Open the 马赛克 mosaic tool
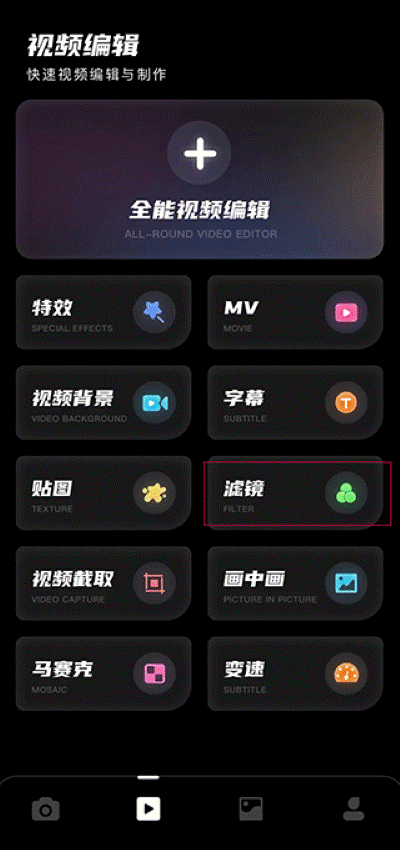Screen dimensions: 400x850 104,674
